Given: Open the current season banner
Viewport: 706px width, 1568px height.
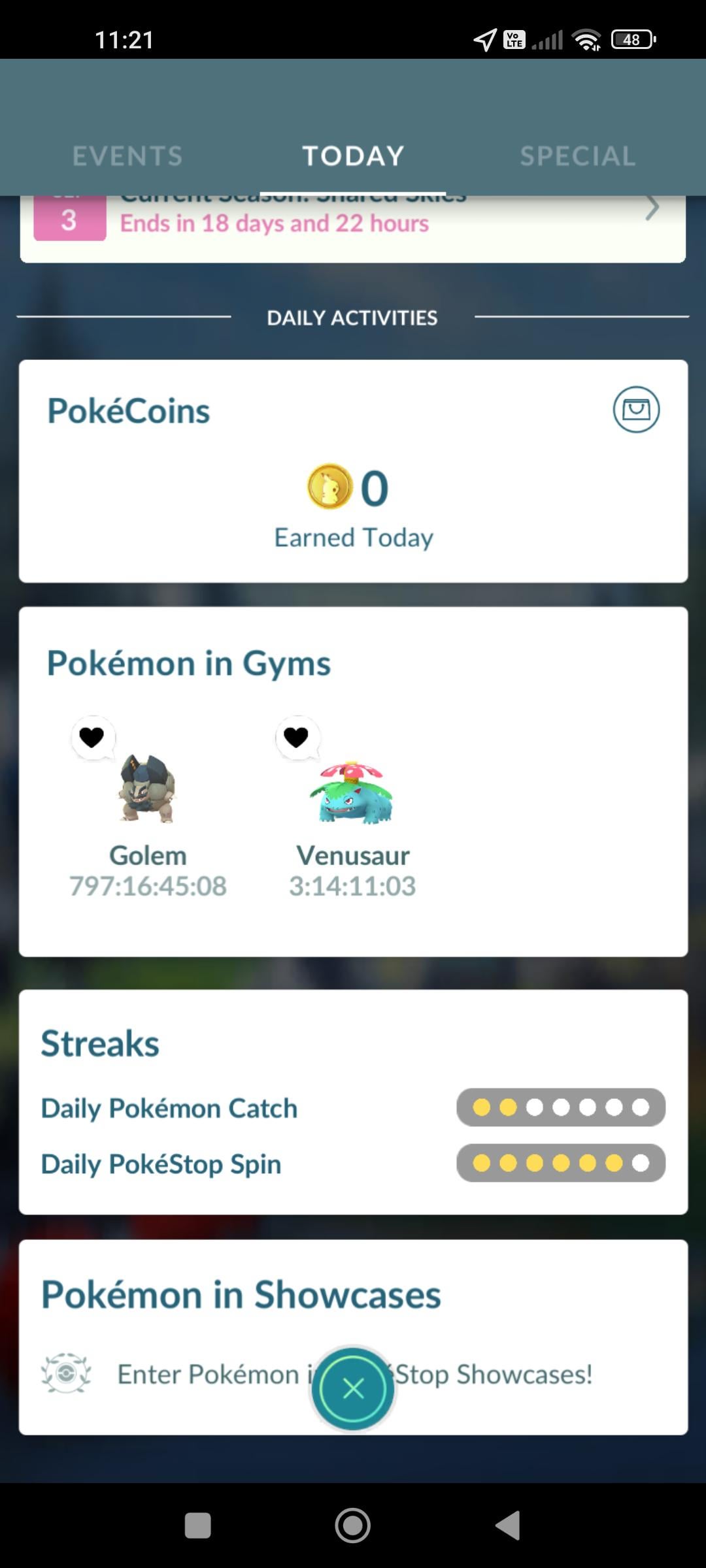Looking at the screenshot, I should (353, 225).
